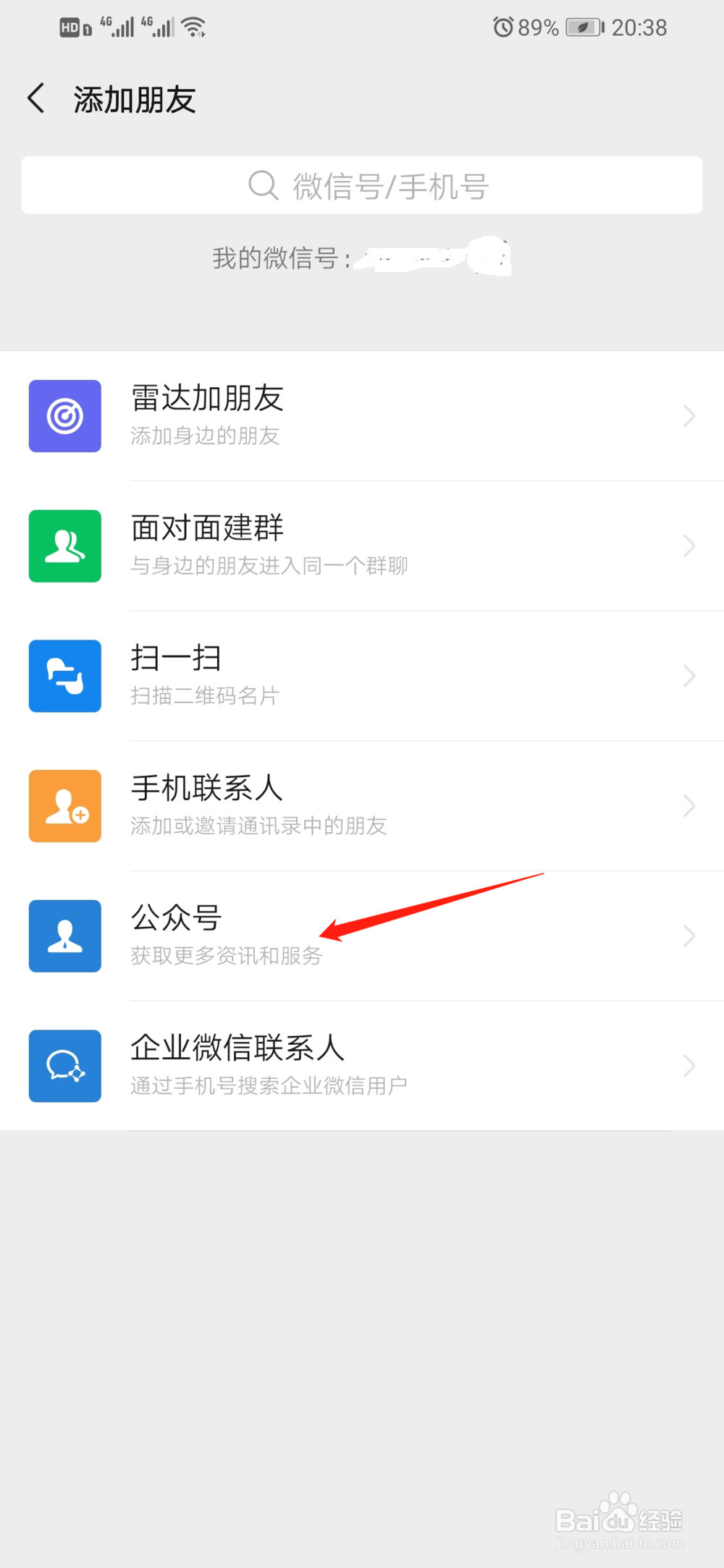Click the HD icon in status bar
Image resolution: width=724 pixels, height=1568 pixels.
pyautogui.click(x=71, y=27)
